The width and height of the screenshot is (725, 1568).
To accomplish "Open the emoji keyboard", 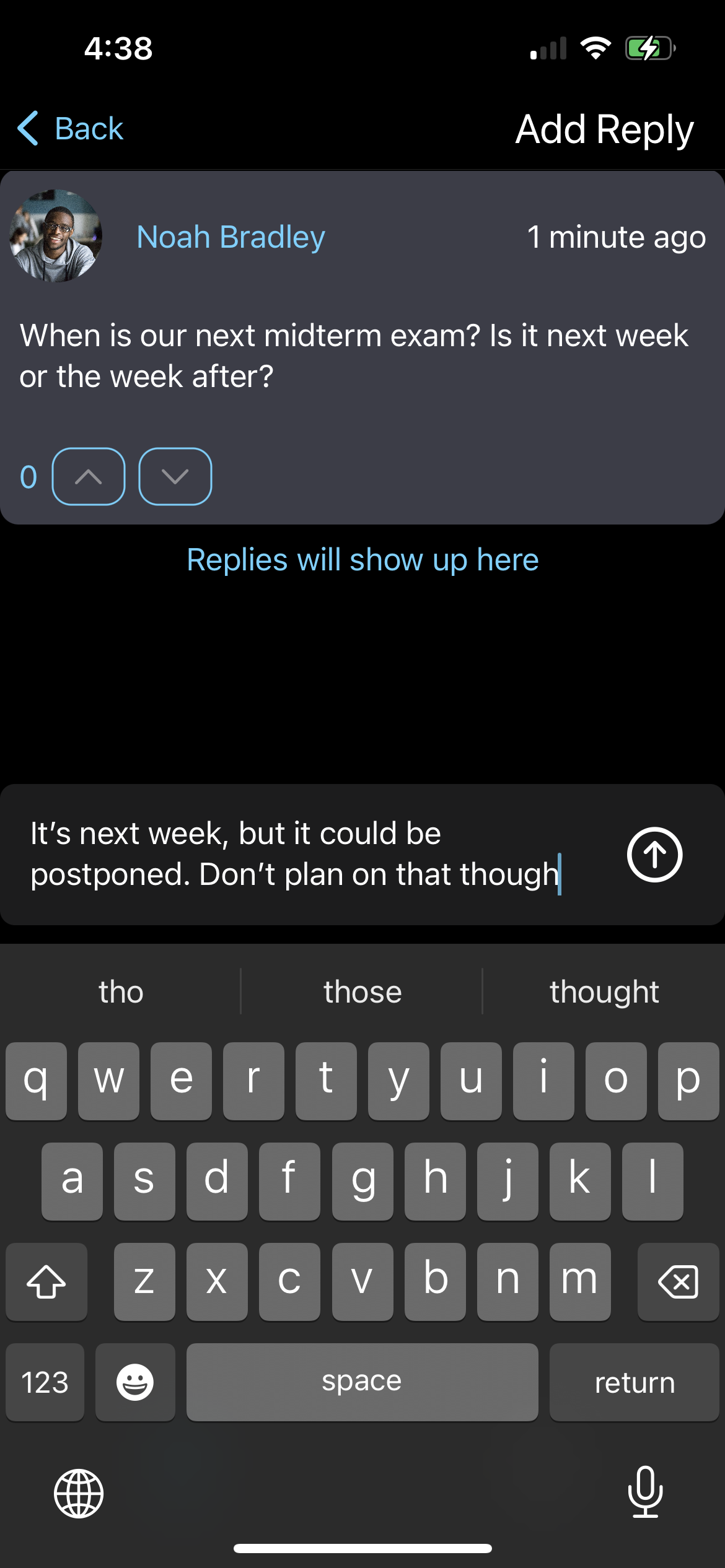I will (135, 1382).
